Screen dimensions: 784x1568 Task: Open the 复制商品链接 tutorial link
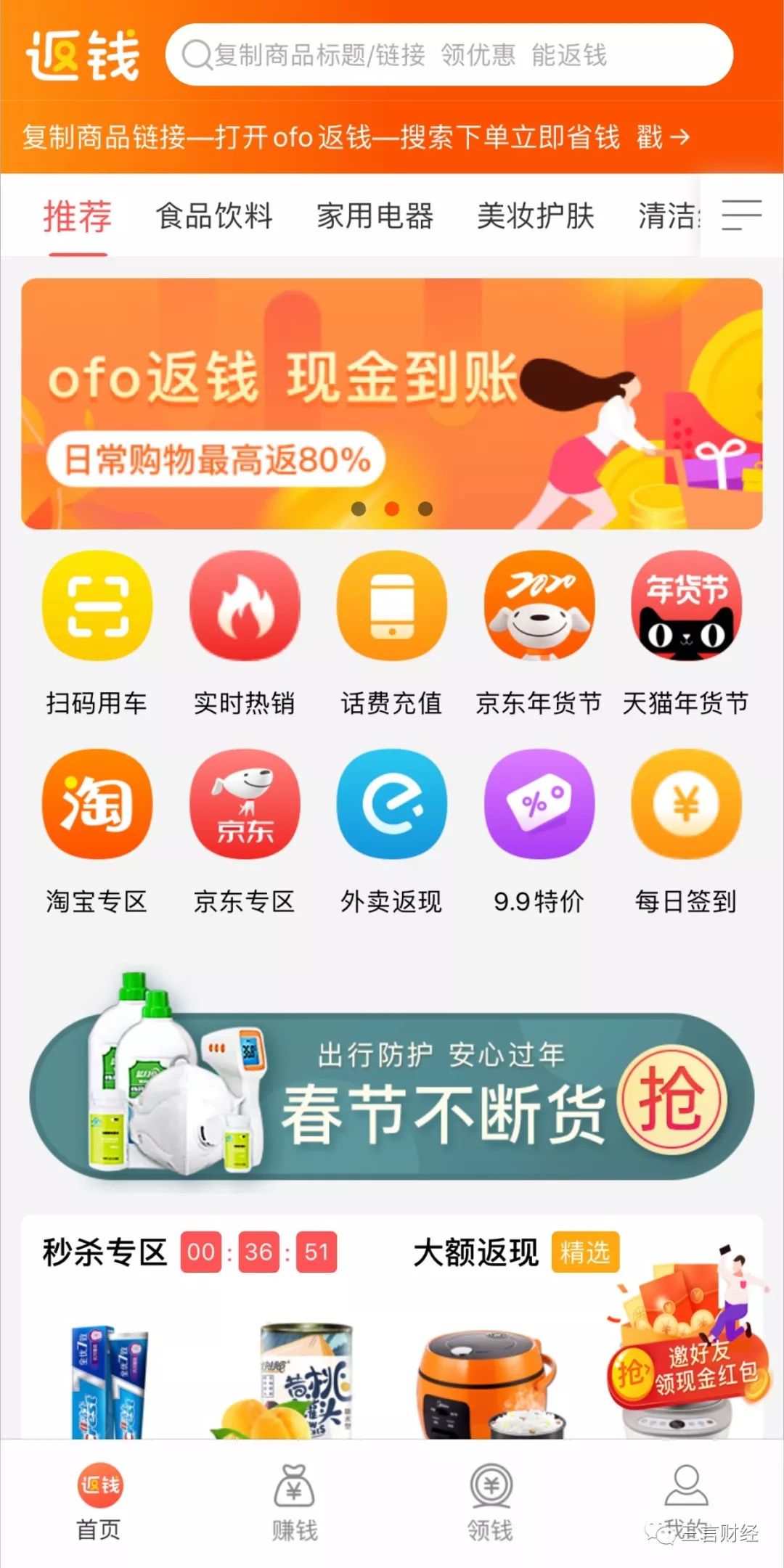coord(356,136)
